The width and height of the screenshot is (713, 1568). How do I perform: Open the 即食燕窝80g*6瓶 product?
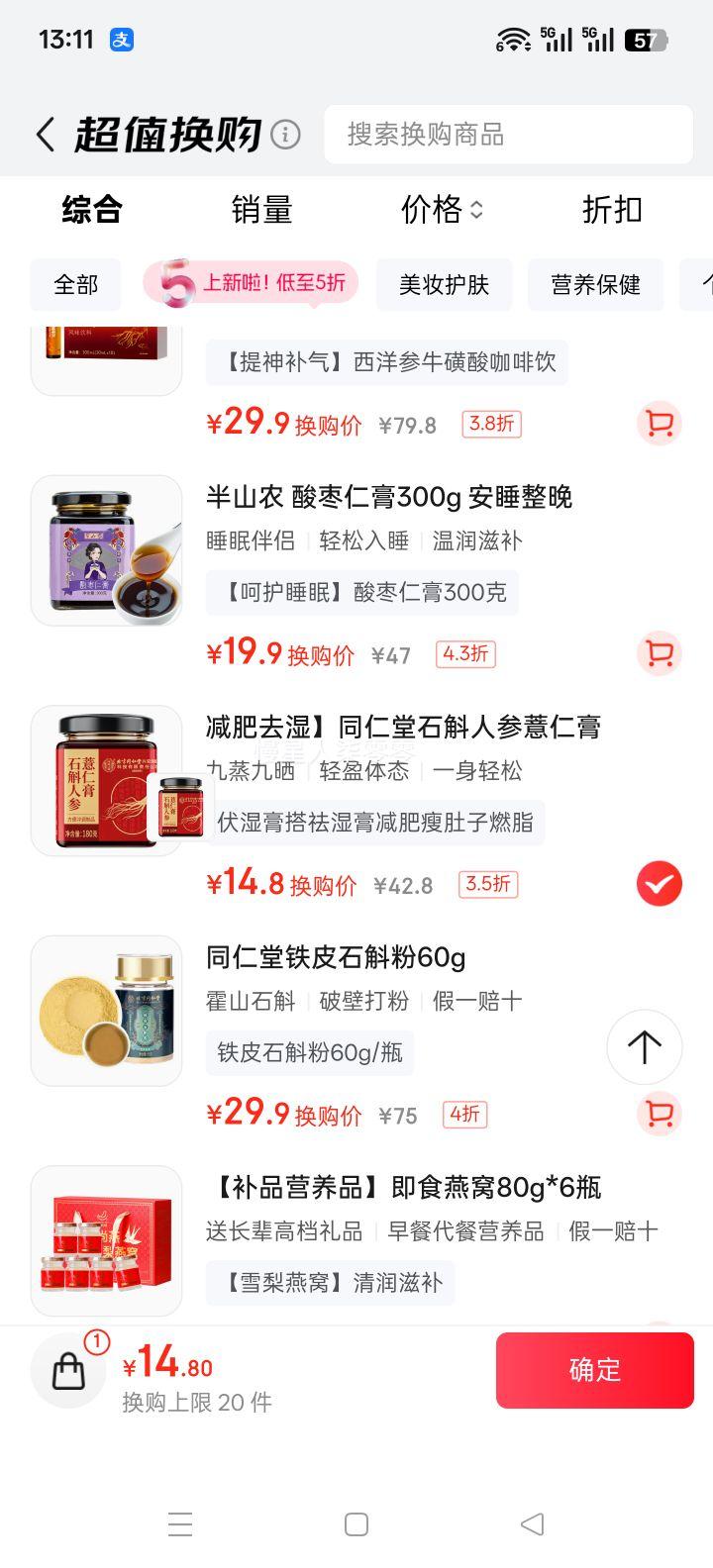403,1187
